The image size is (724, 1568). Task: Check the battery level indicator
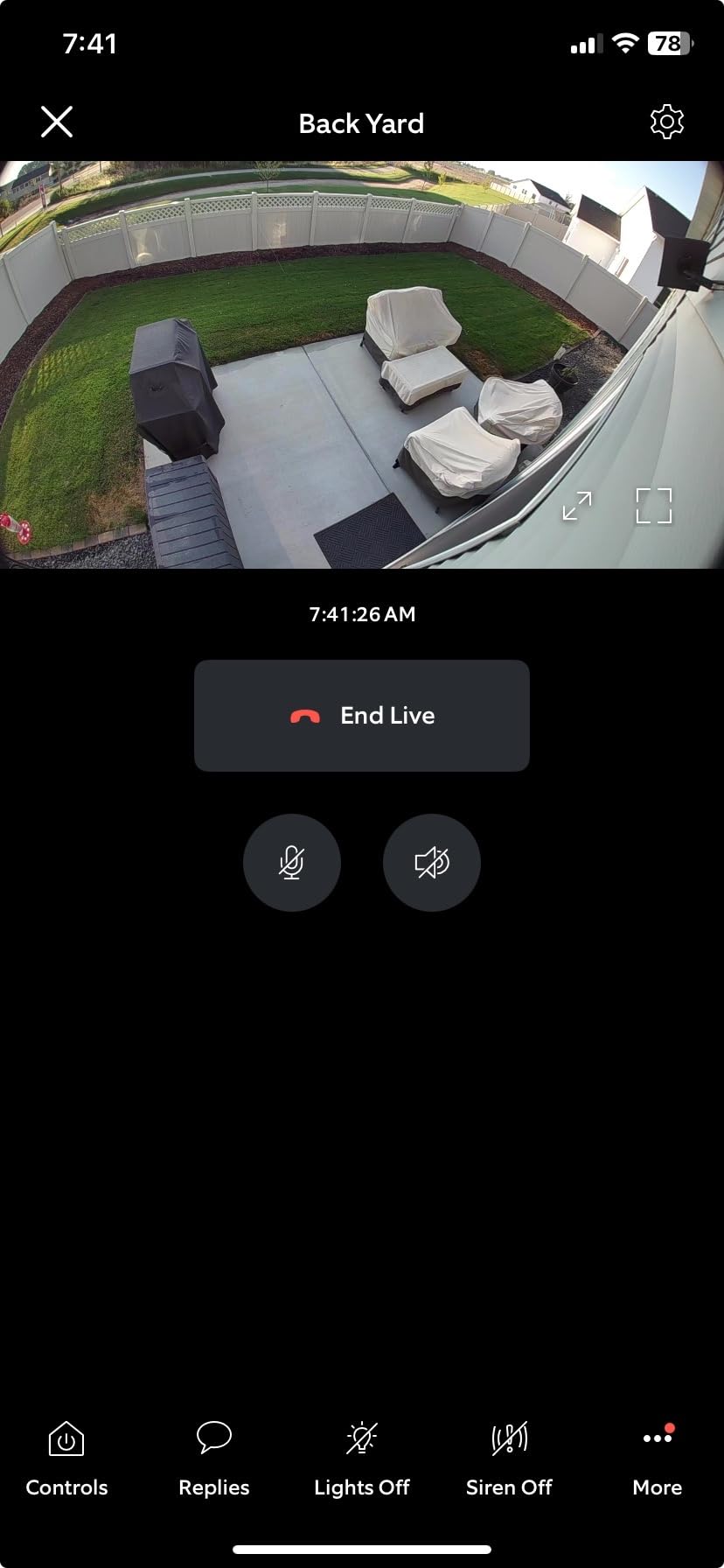(668, 42)
